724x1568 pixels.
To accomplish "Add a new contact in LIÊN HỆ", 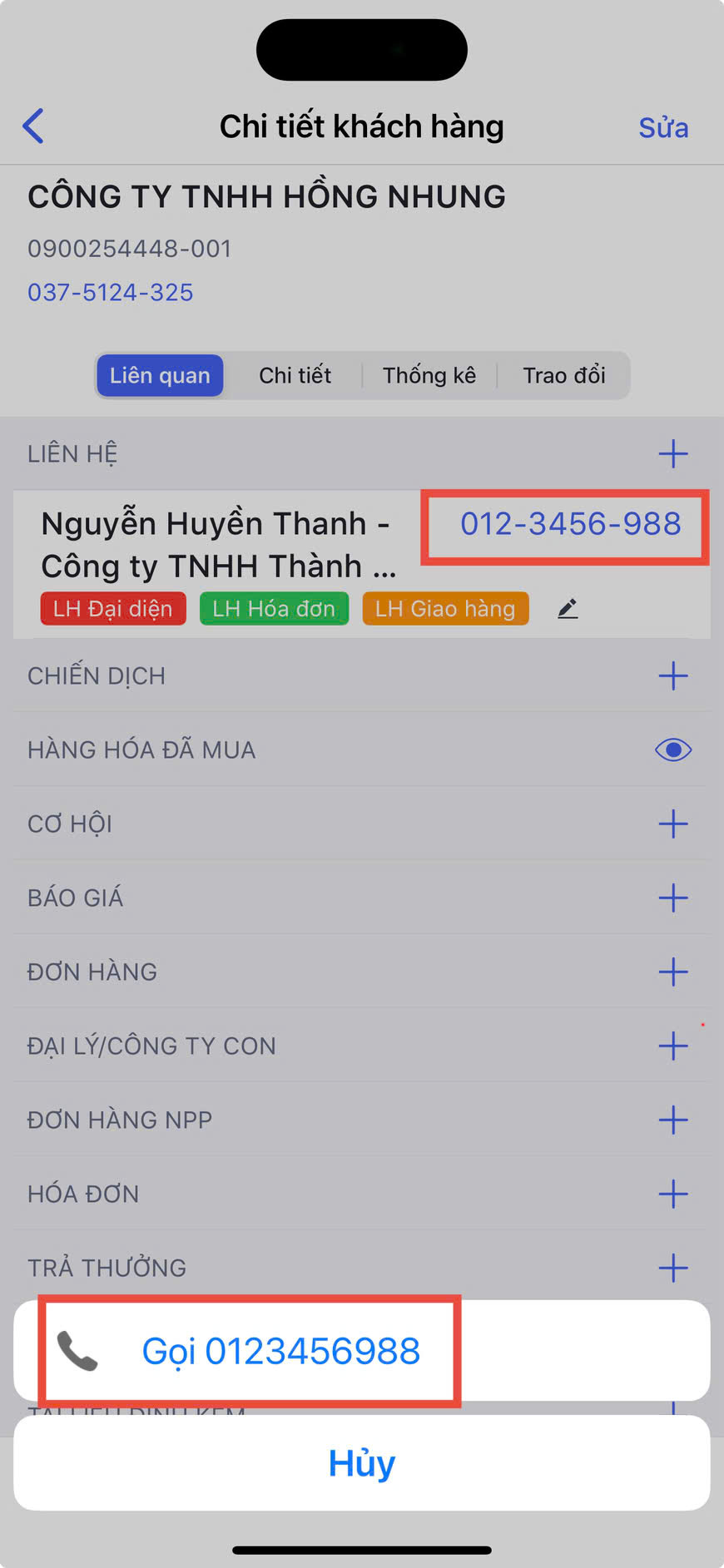I will pyautogui.click(x=672, y=453).
